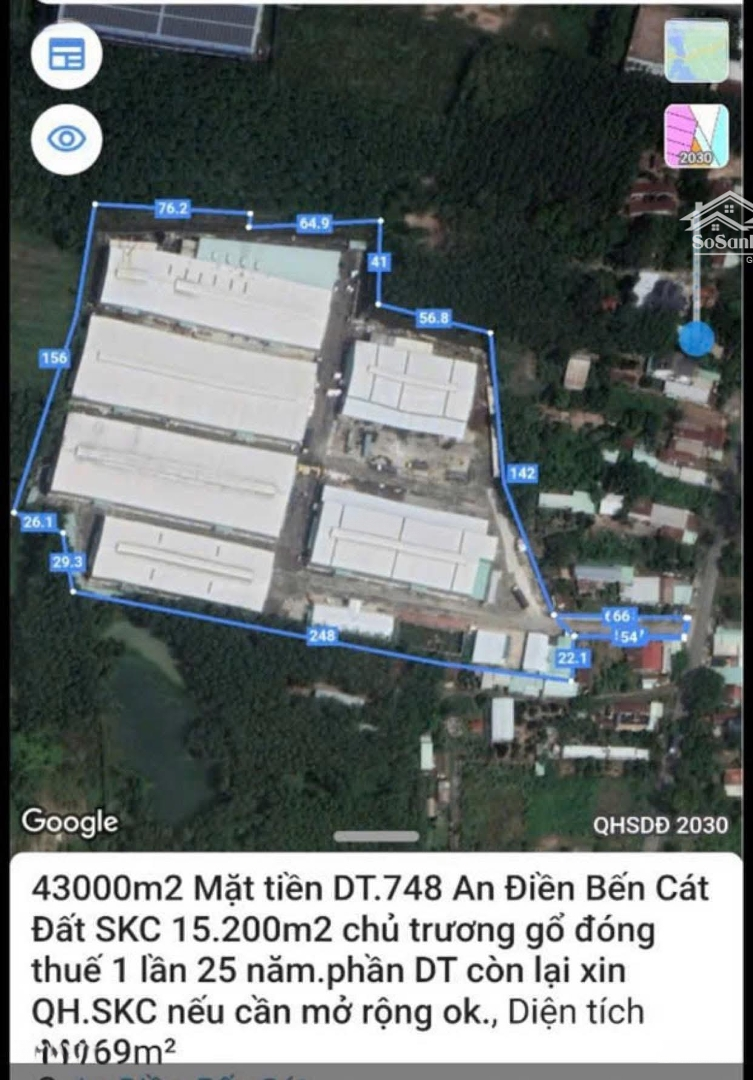
Task: Toggle map overlay visibility with eye icon
Action: [x=66, y=138]
